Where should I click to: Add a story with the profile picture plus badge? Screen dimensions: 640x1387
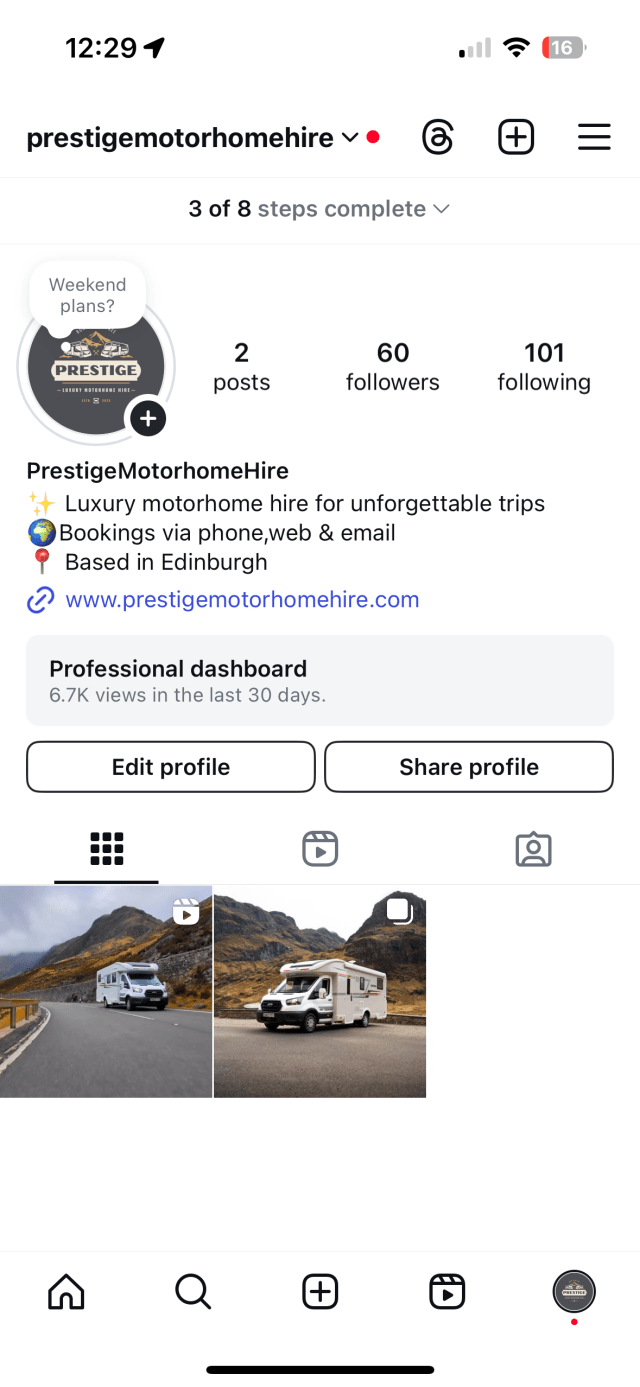coord(148,418)
